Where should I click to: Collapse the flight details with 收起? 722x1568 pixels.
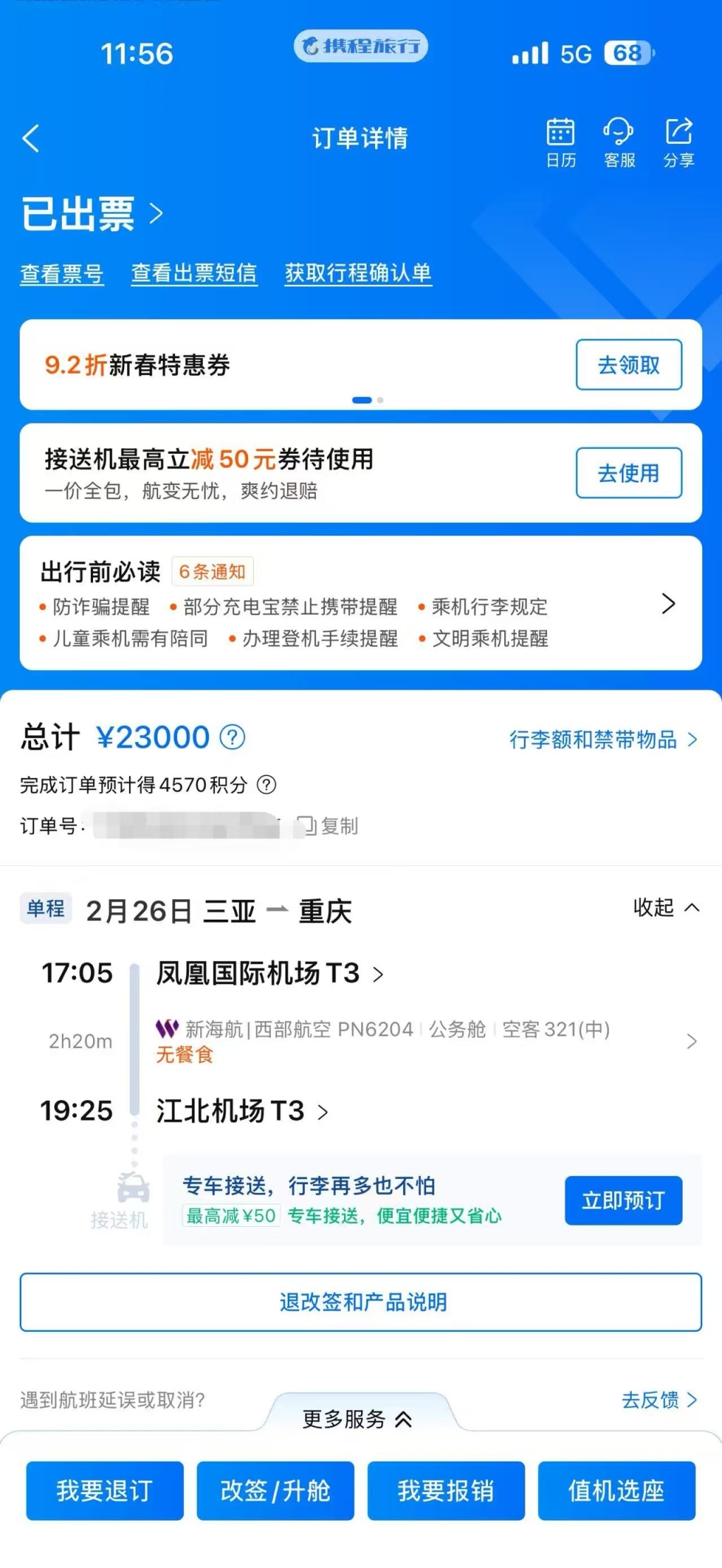666,908
